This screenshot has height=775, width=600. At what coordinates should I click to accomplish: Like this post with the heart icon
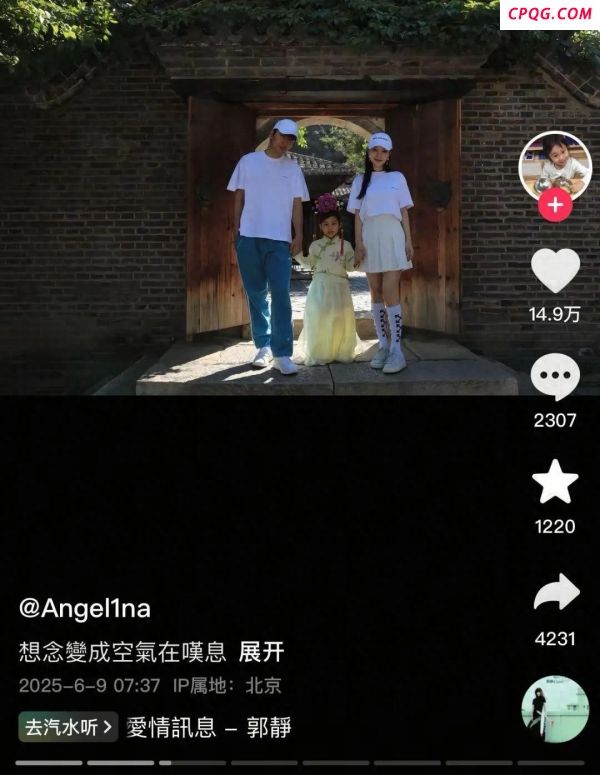point(555,270)
